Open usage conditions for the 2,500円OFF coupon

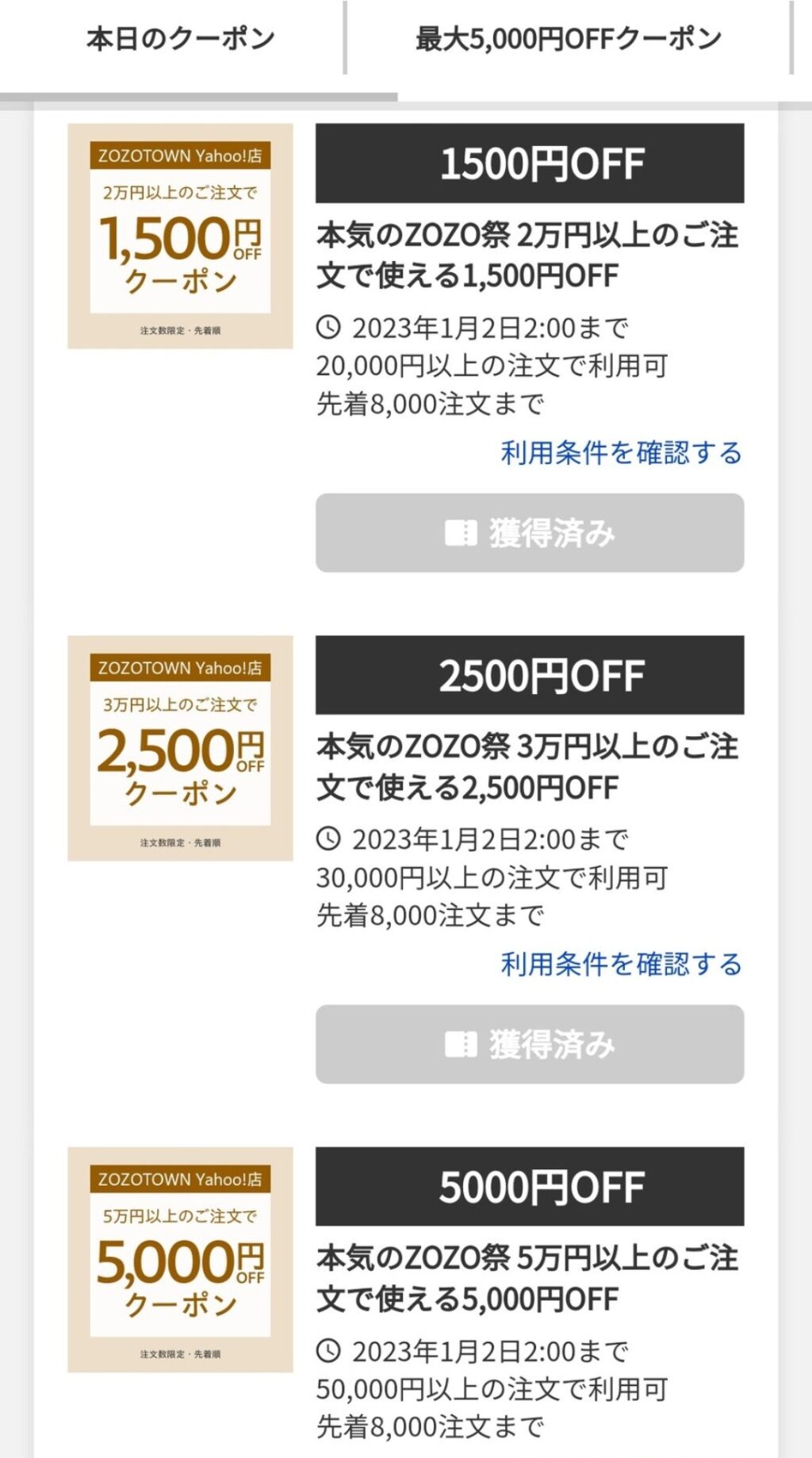pyautogui.click(x=621, y=964)
